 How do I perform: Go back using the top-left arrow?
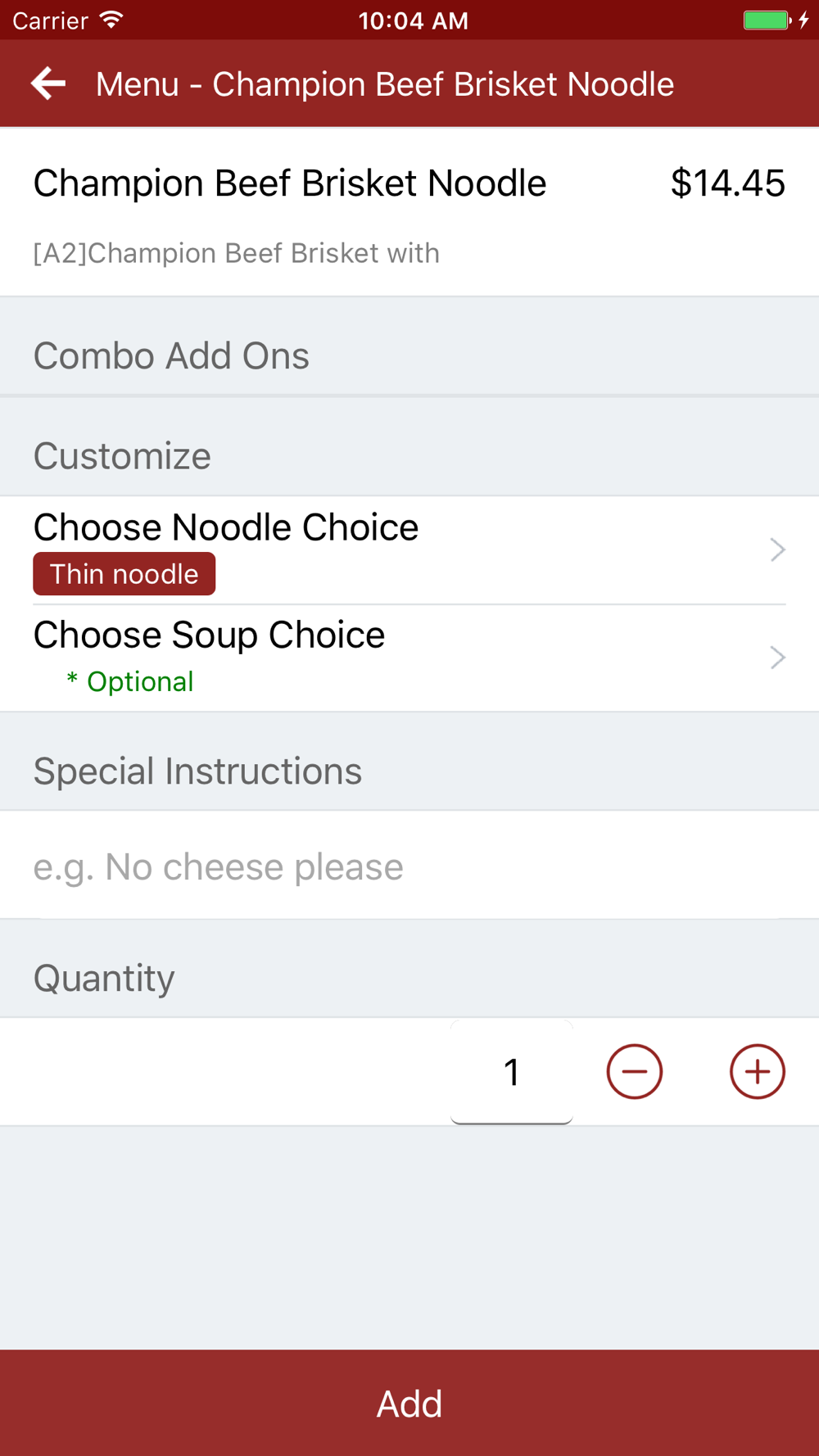(x=48, y=84)
